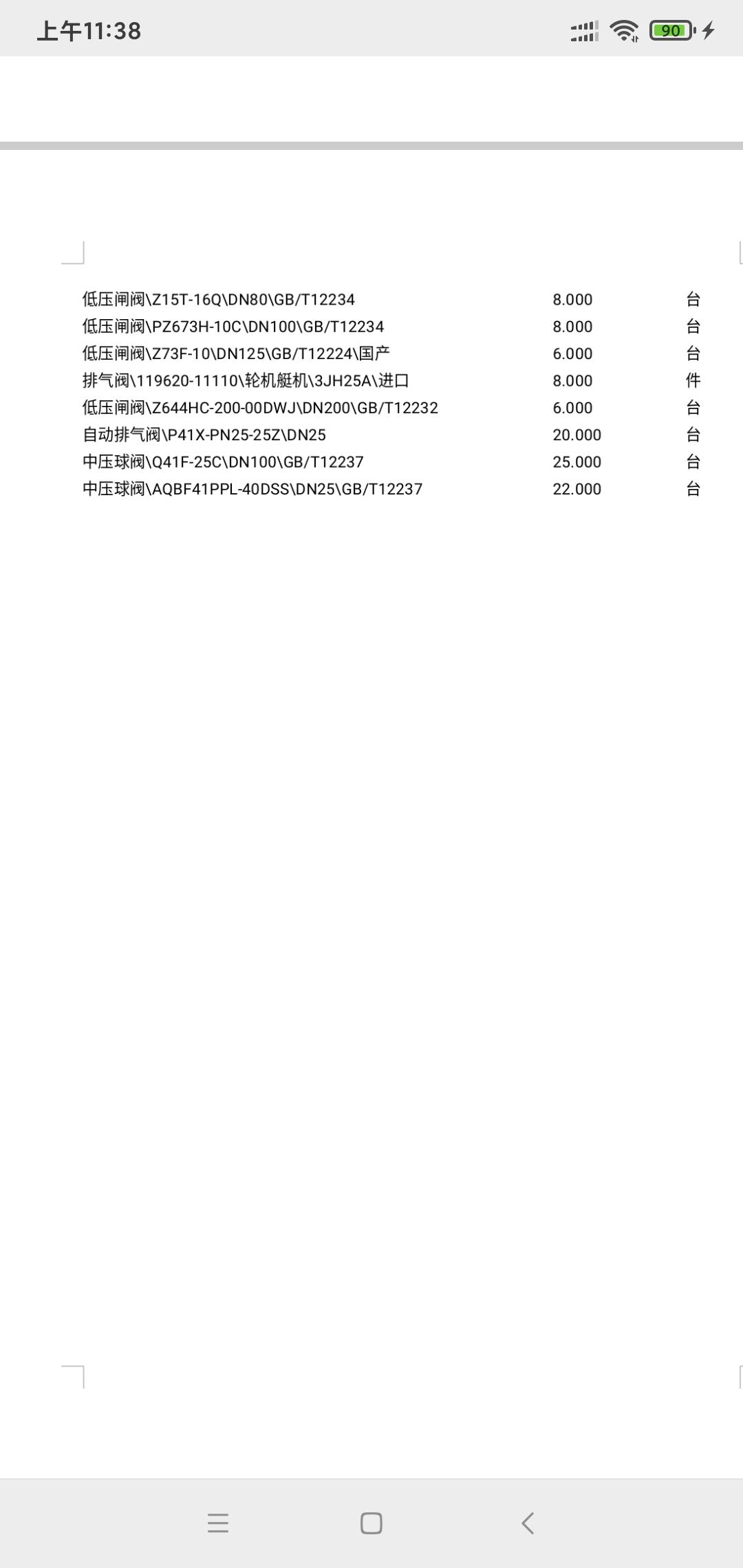Go back using the navigation bar arrow
Image resolution: width=743 pixels, height=1568 pixels.
[x=528, y=1523]
